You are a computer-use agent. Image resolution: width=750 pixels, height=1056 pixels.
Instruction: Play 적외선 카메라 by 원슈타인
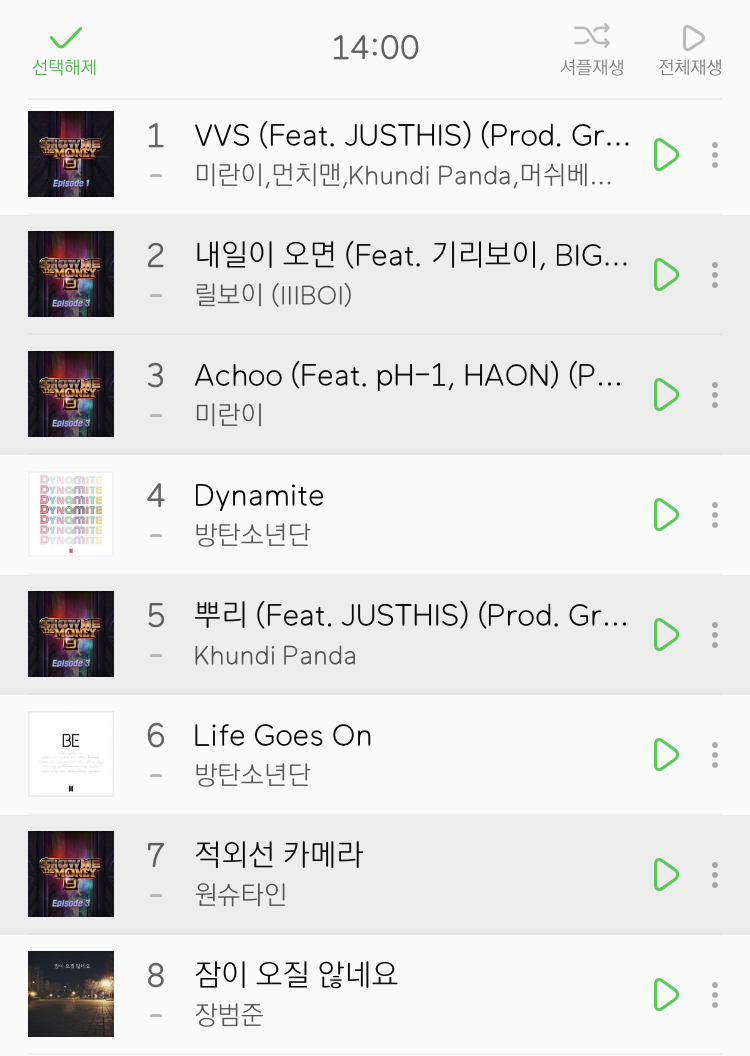[666, 874]
